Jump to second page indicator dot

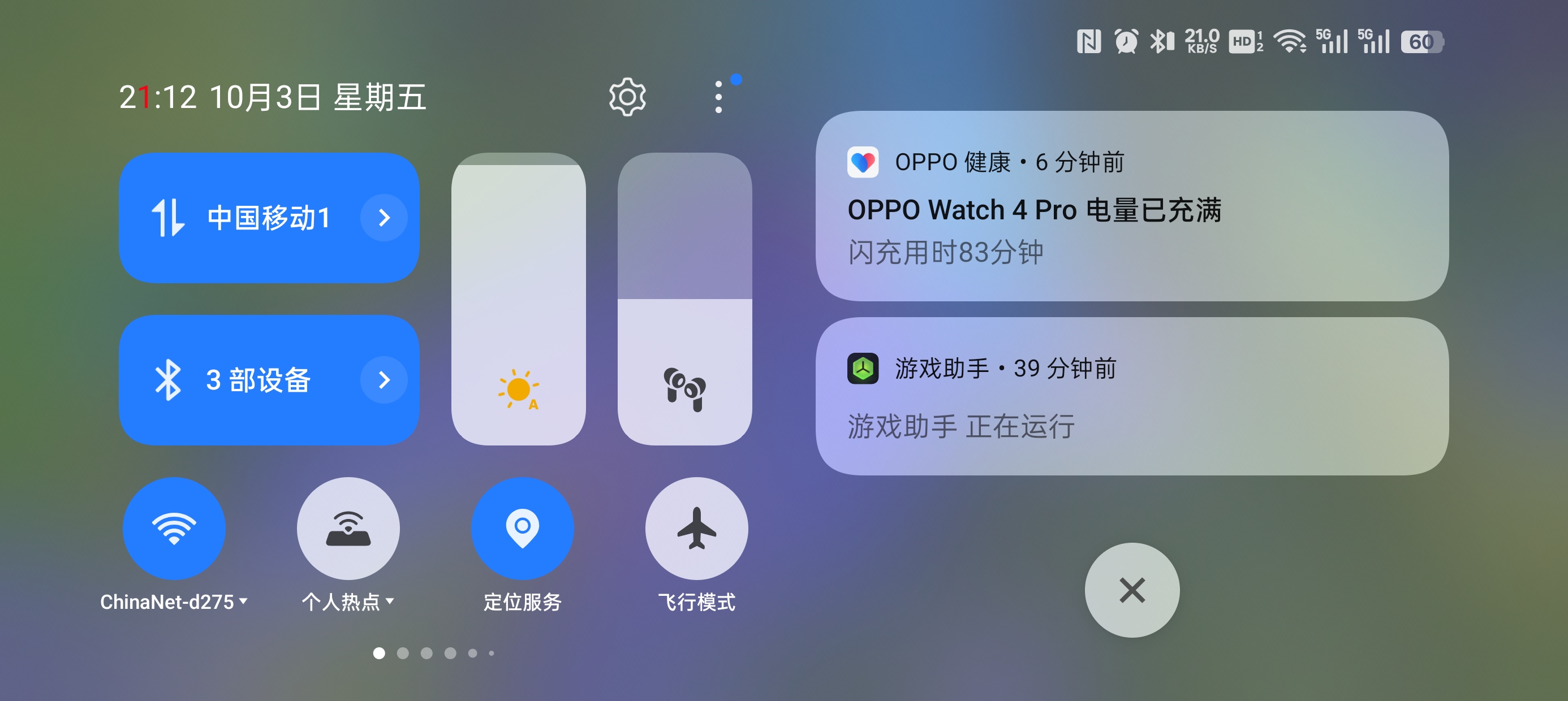402,653
